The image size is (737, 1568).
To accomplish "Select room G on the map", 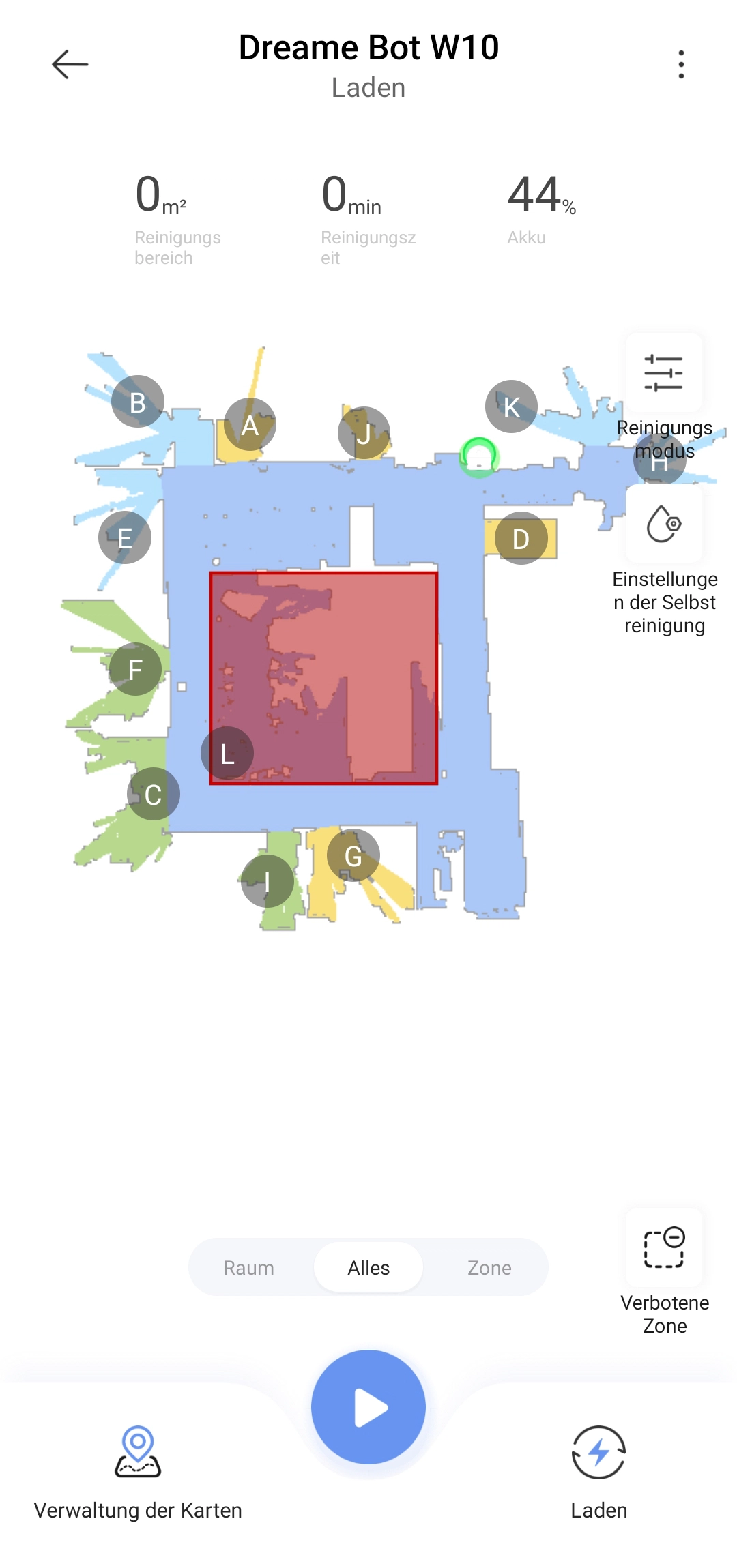I will [353, 855].
